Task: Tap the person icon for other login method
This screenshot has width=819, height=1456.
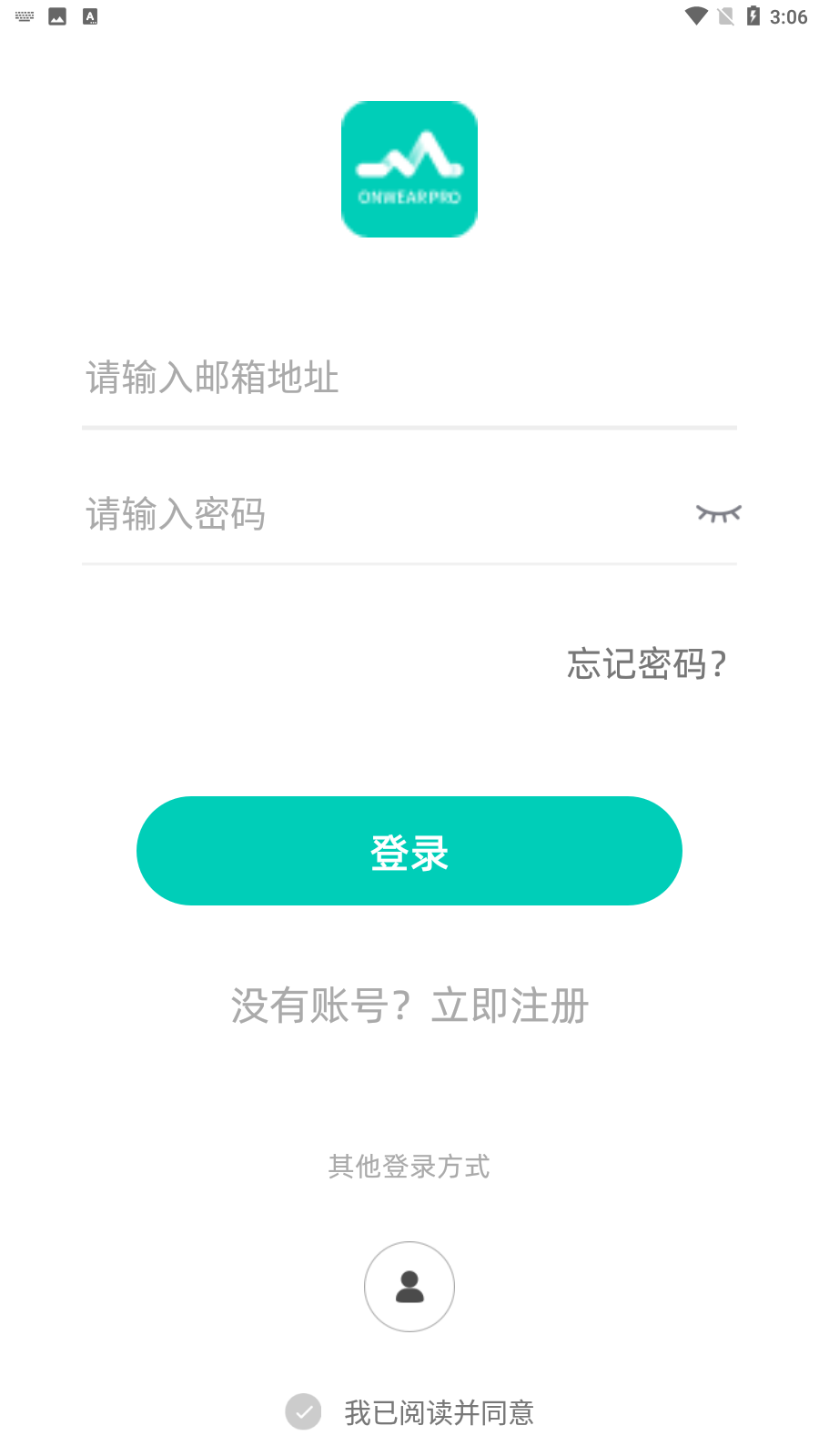Action: click(409, 1287)
